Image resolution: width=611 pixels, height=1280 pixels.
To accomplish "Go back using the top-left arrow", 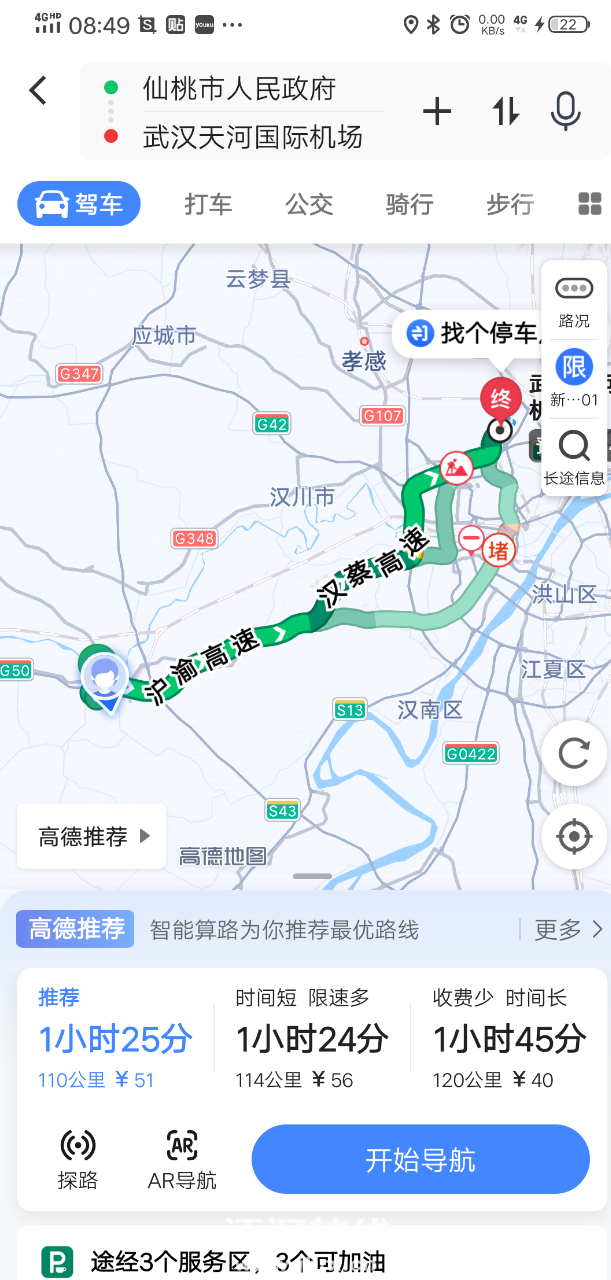I will [38, 90].
